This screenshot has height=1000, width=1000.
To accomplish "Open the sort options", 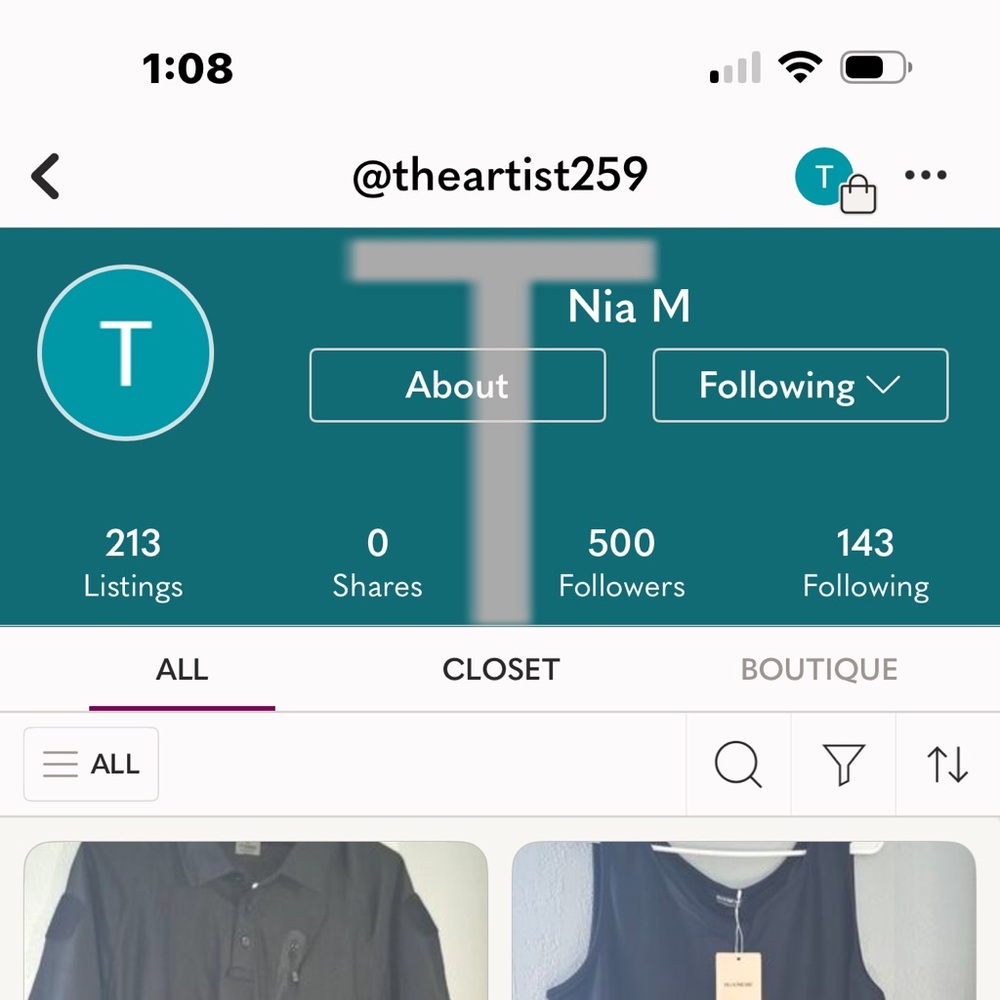I will pos(947,766).
